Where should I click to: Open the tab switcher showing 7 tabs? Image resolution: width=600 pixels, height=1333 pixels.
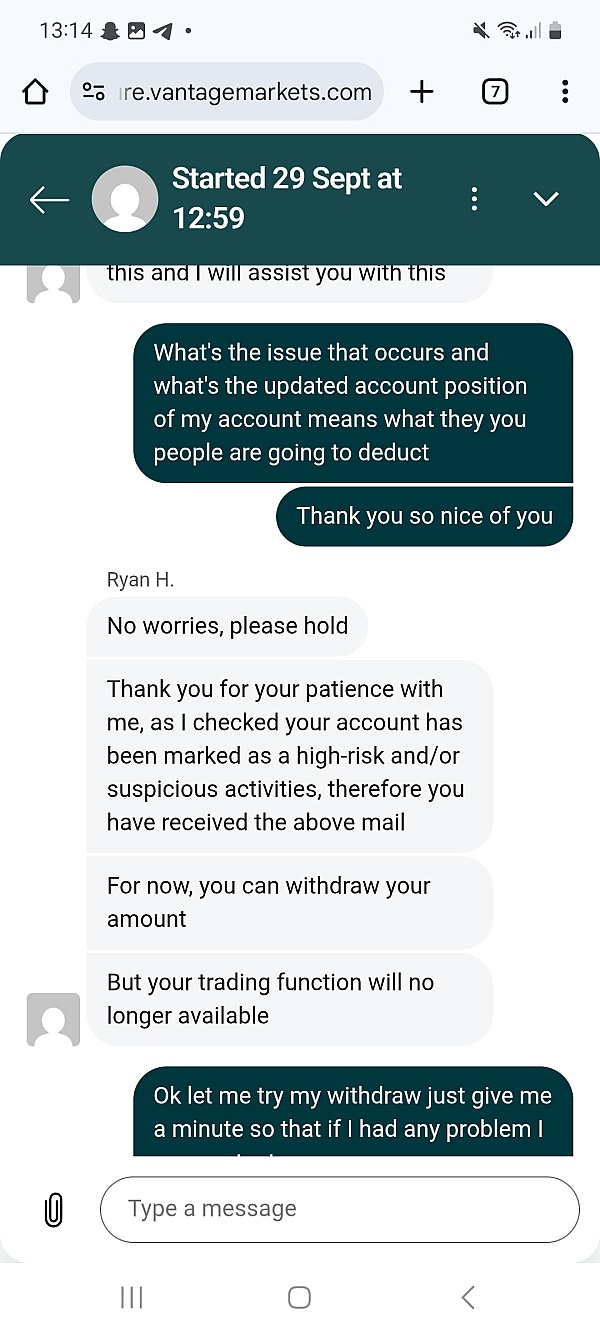[494, 92]
